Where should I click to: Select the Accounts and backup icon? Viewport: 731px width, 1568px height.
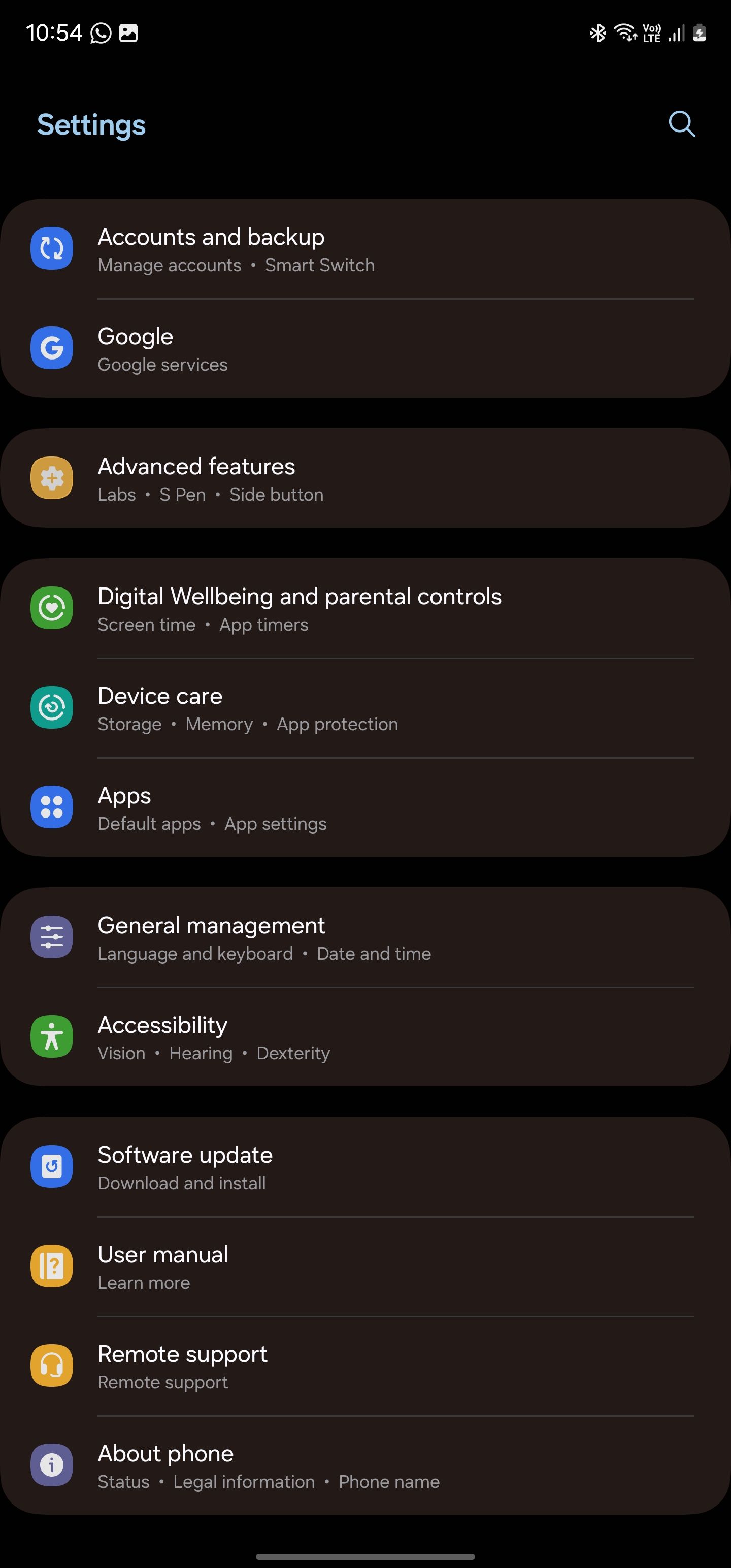pos(52,248)
